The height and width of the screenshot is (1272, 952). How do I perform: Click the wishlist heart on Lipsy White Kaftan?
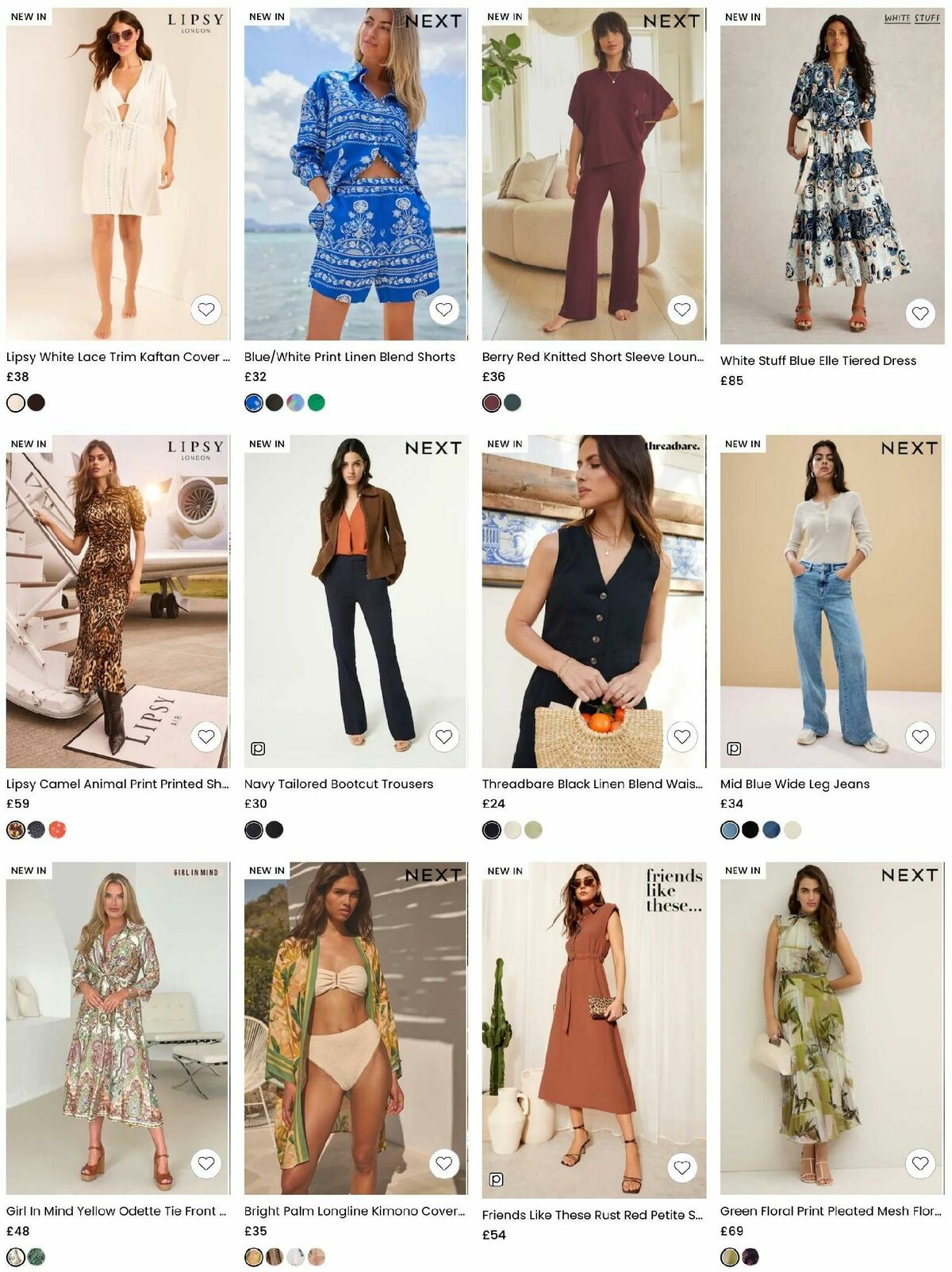click(206, 309)
